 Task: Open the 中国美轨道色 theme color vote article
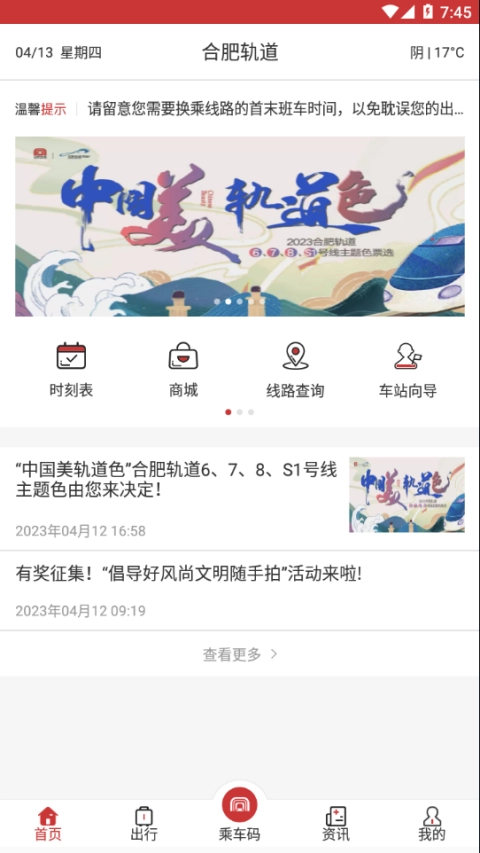[x=240, y=498]
